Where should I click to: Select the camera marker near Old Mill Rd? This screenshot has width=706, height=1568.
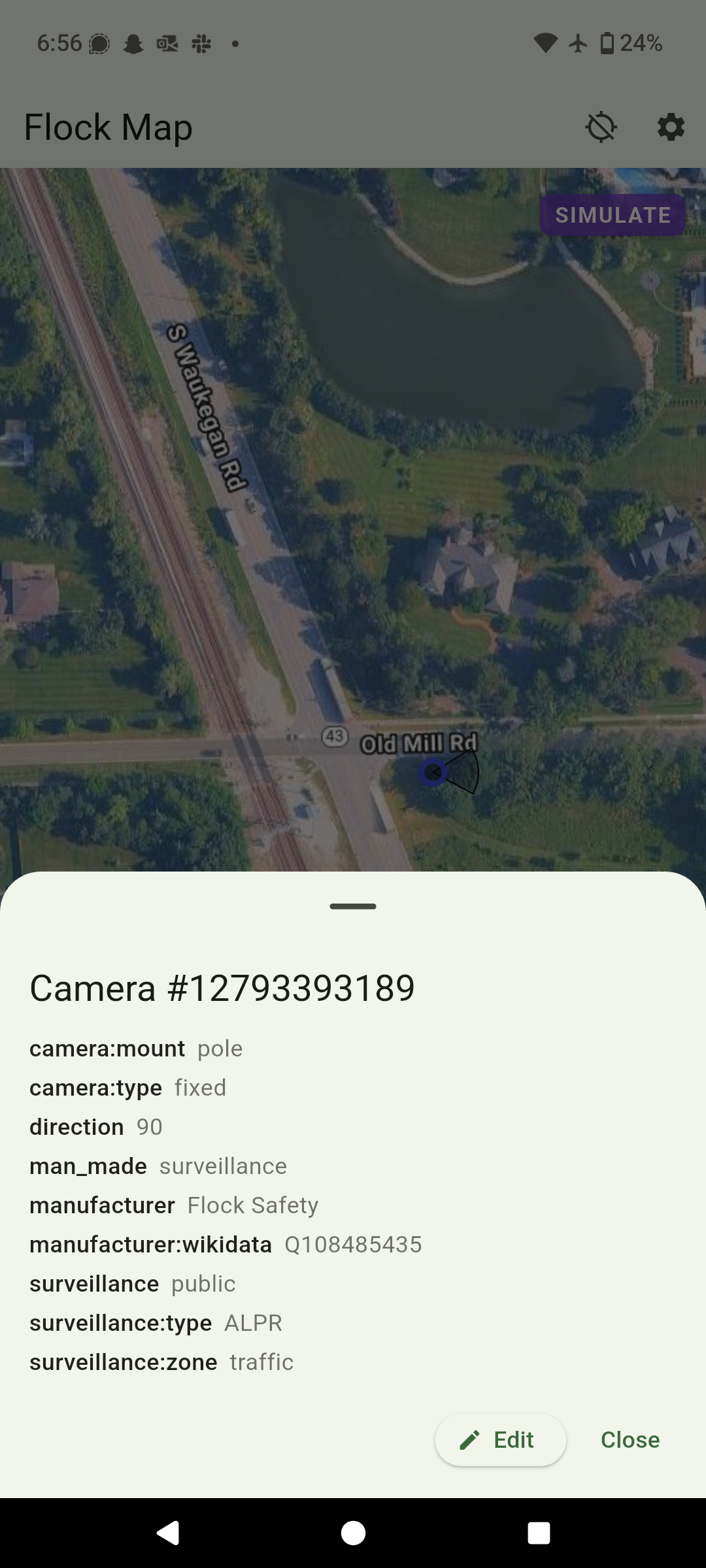click(433, 773)
